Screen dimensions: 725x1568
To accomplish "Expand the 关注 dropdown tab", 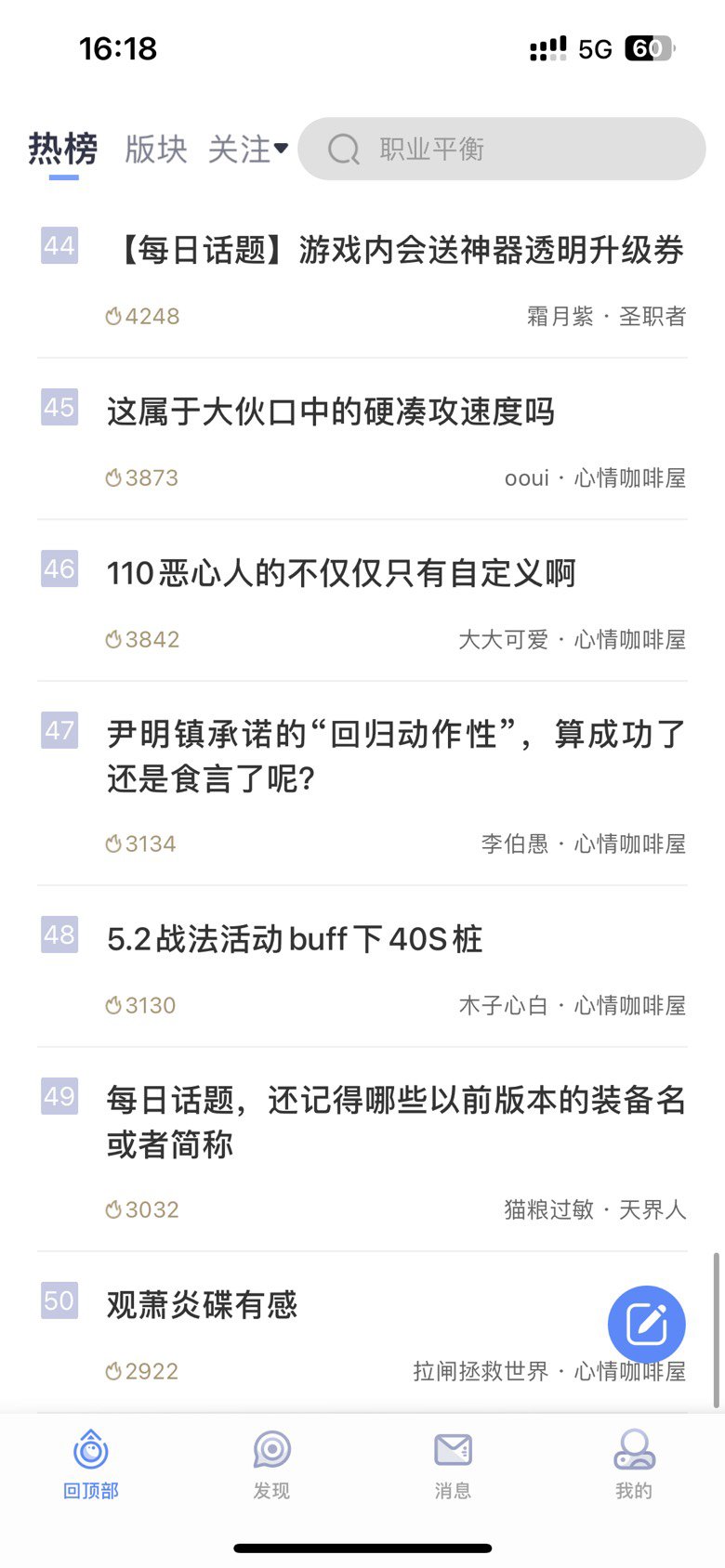I will [x=247, y=149].
